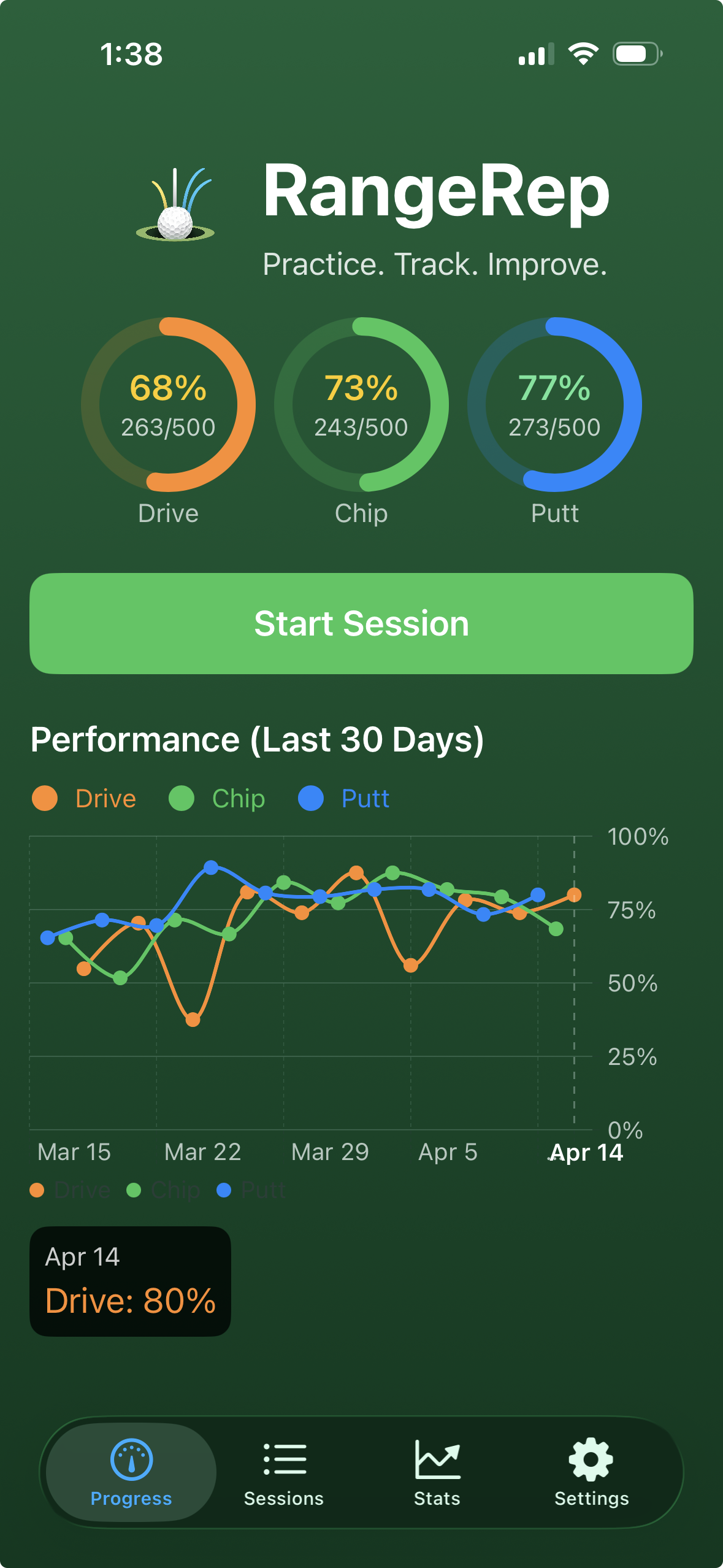Tap the Start Session button
Image resolution: width=723 pixels, height=1568 pixels.
pyautogui.click(x=361, y=623)
